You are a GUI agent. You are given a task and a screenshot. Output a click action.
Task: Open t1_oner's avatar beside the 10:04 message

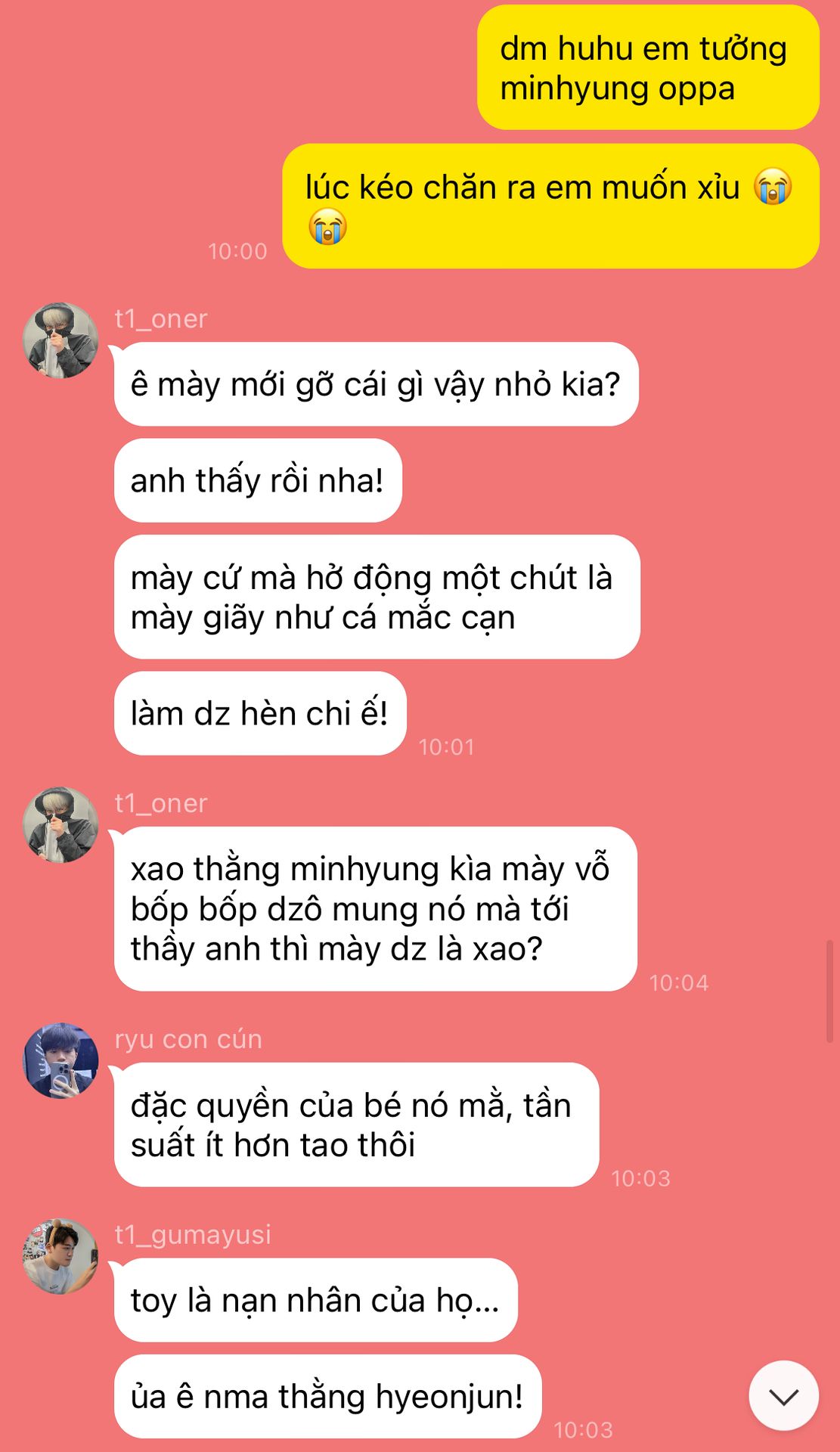(61, 824)
